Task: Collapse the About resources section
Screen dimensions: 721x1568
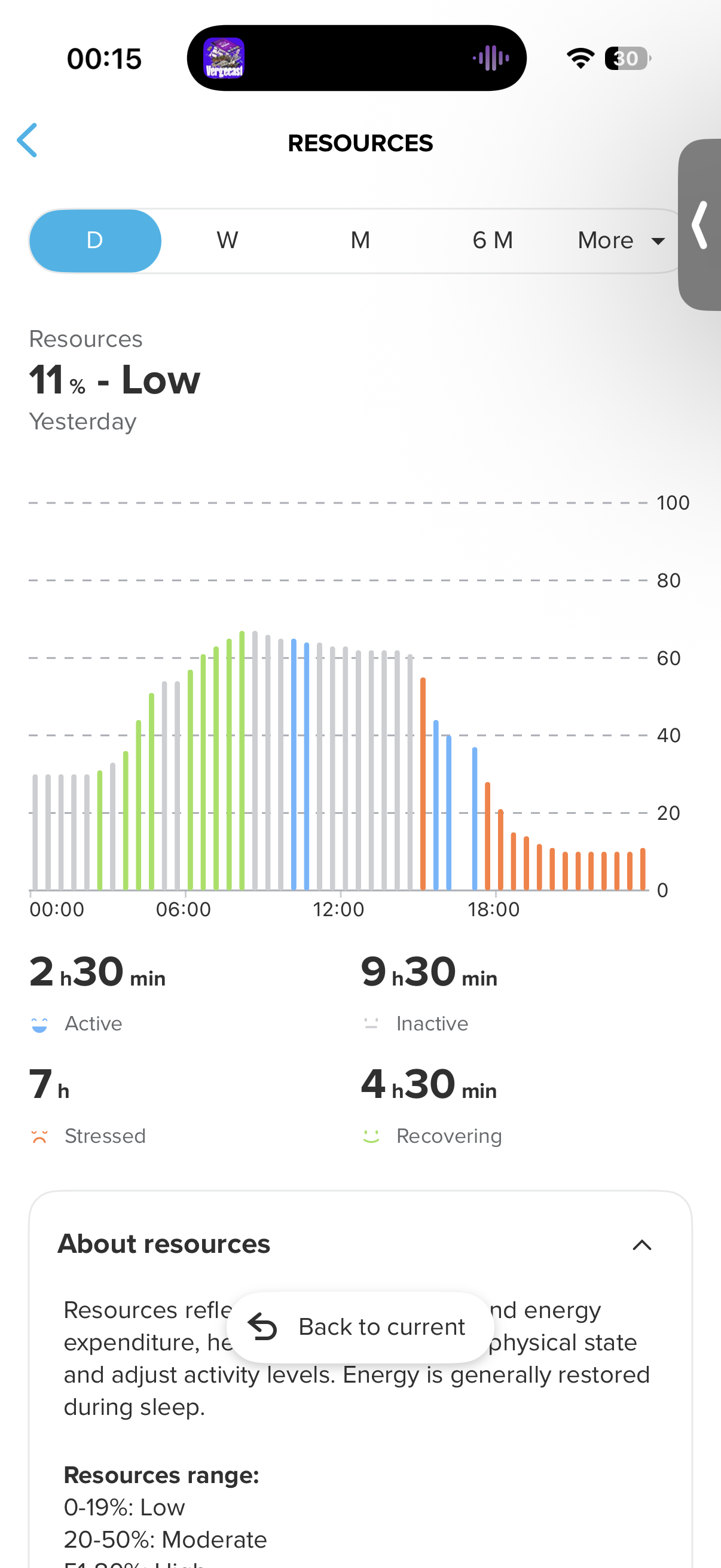Action: (642, 1245)
